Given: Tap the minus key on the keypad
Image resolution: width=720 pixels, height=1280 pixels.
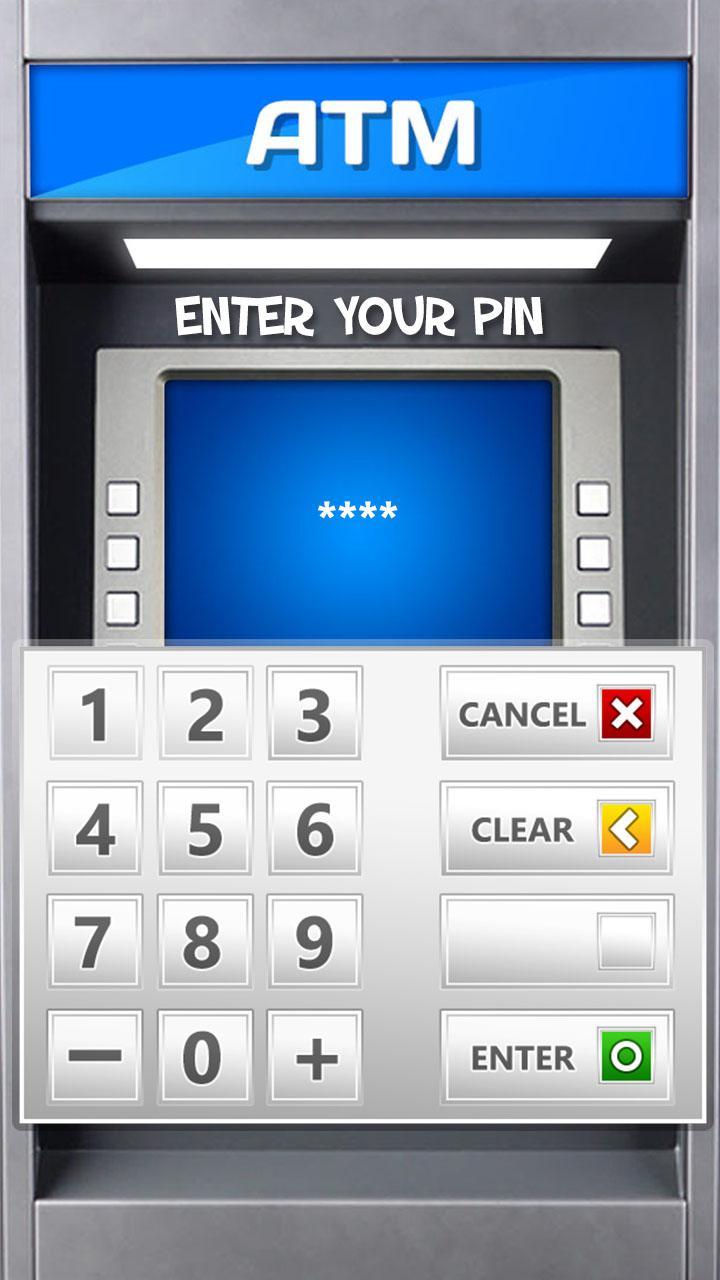Looking at the screenshot, I should 95,1056.
